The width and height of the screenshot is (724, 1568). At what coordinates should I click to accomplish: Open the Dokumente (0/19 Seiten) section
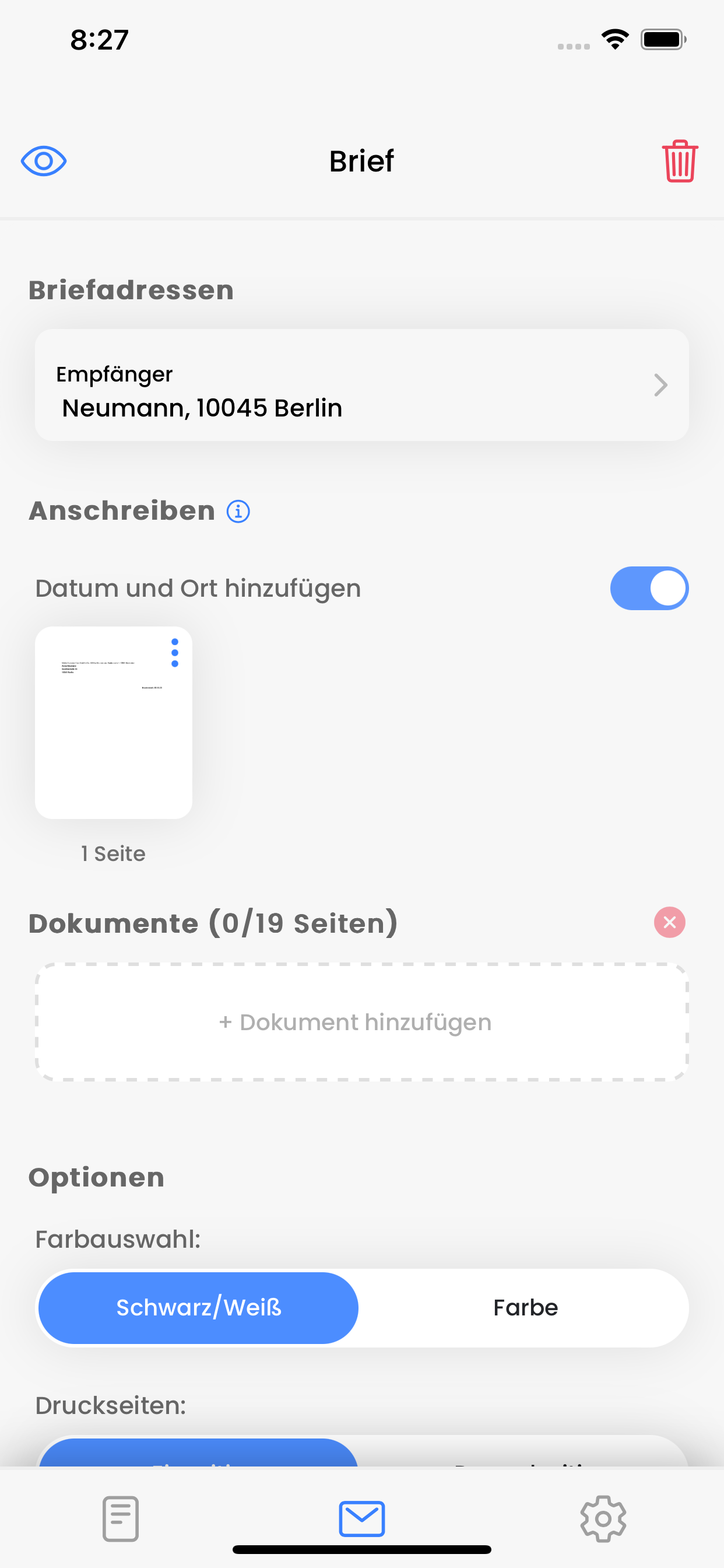212,922
